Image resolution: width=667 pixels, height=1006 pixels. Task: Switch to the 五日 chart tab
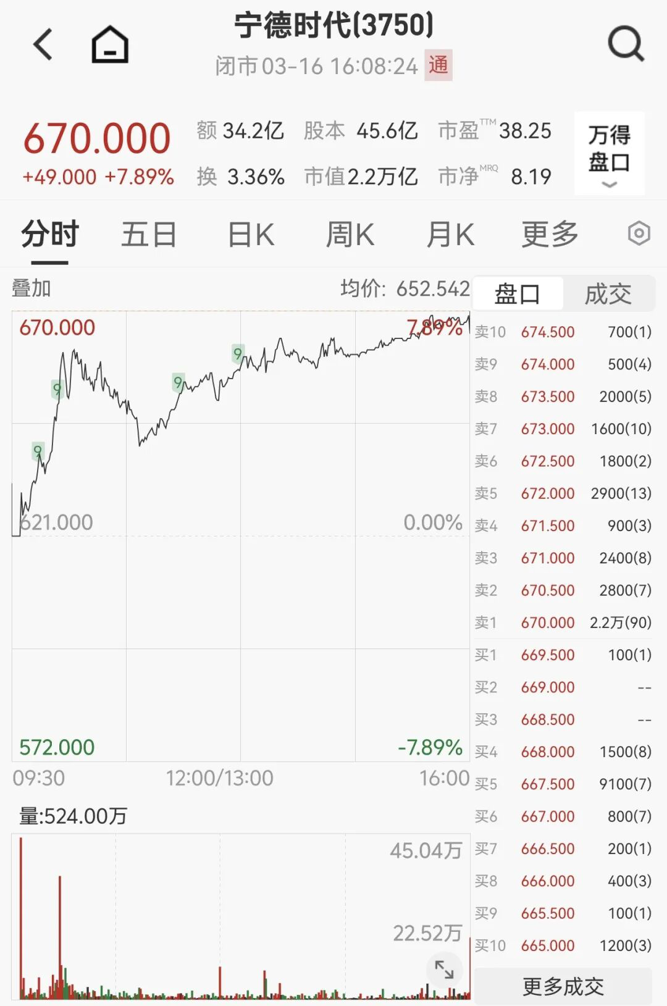click(x=149, y=235)
